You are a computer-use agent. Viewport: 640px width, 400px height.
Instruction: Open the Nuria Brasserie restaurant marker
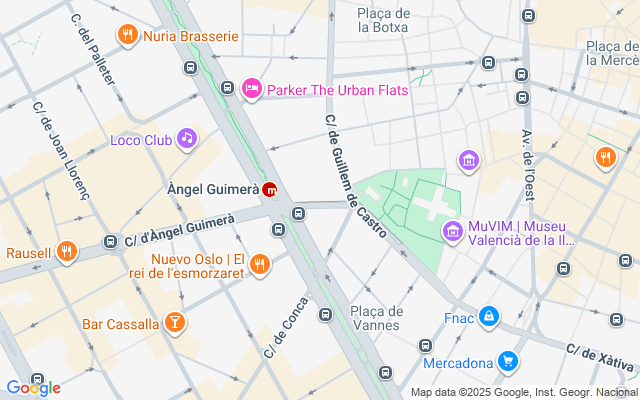pyautogui.click(x=127, y=36)
